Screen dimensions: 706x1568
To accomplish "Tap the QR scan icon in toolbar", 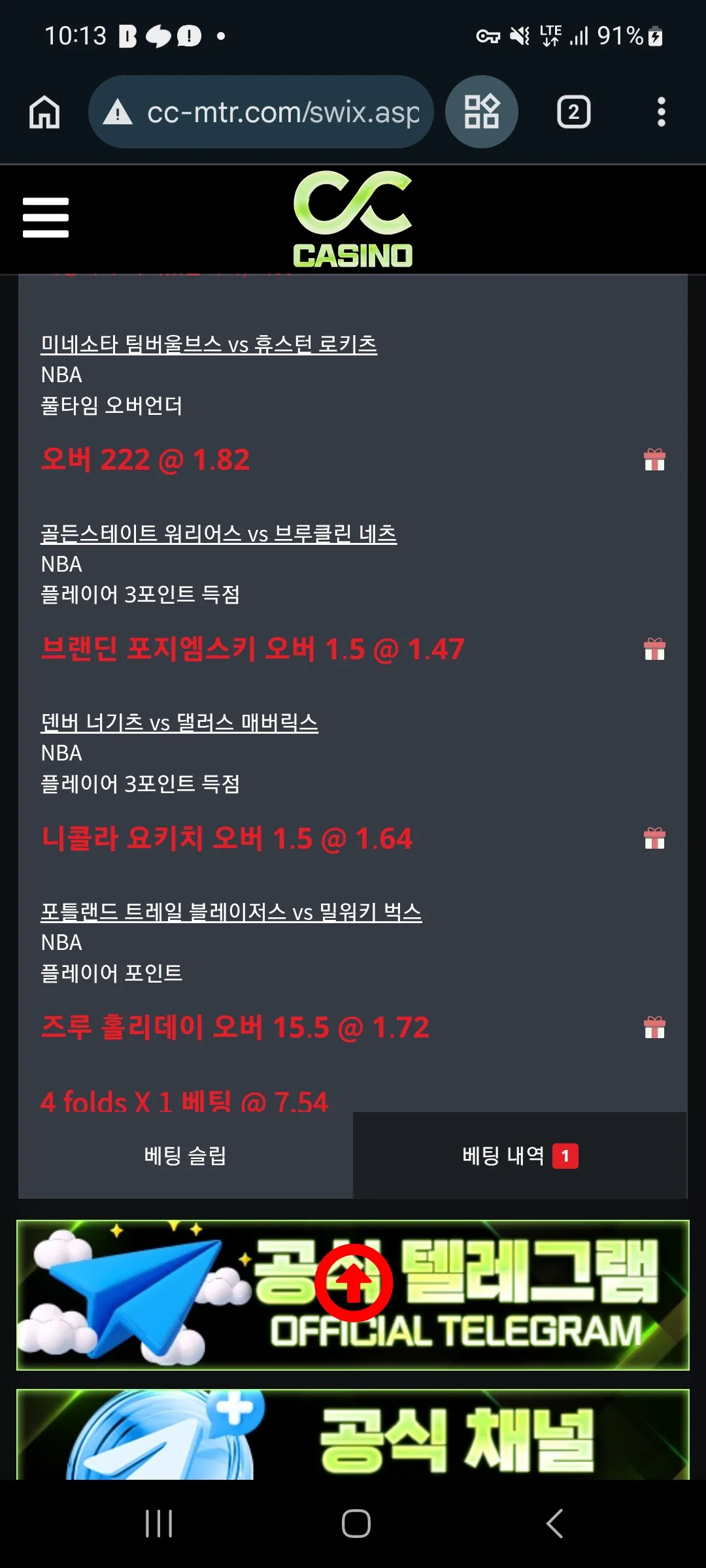I will click(482, 112).
